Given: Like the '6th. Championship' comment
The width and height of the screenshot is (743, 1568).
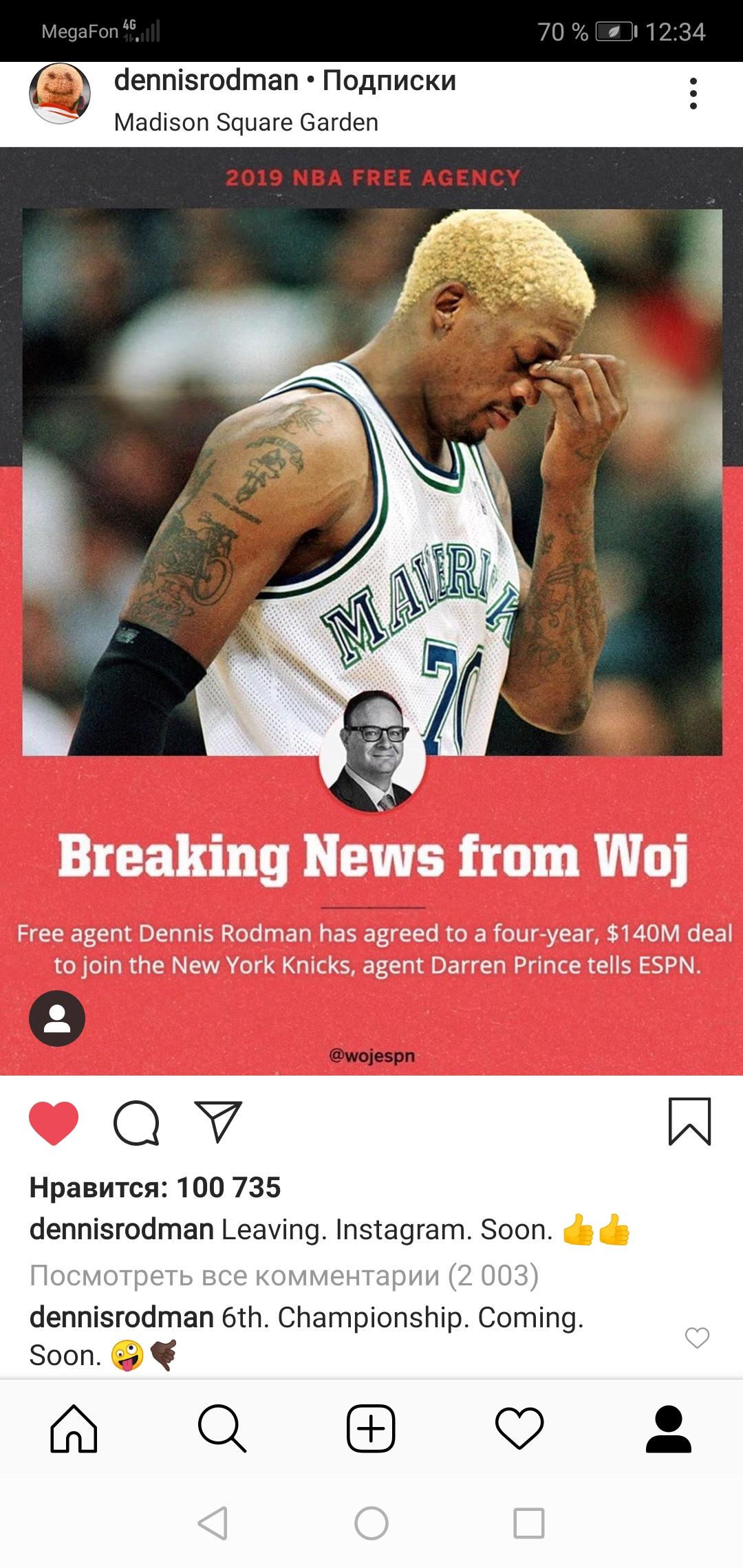Looking at the screenshot, I should [x=697, y=1338].
